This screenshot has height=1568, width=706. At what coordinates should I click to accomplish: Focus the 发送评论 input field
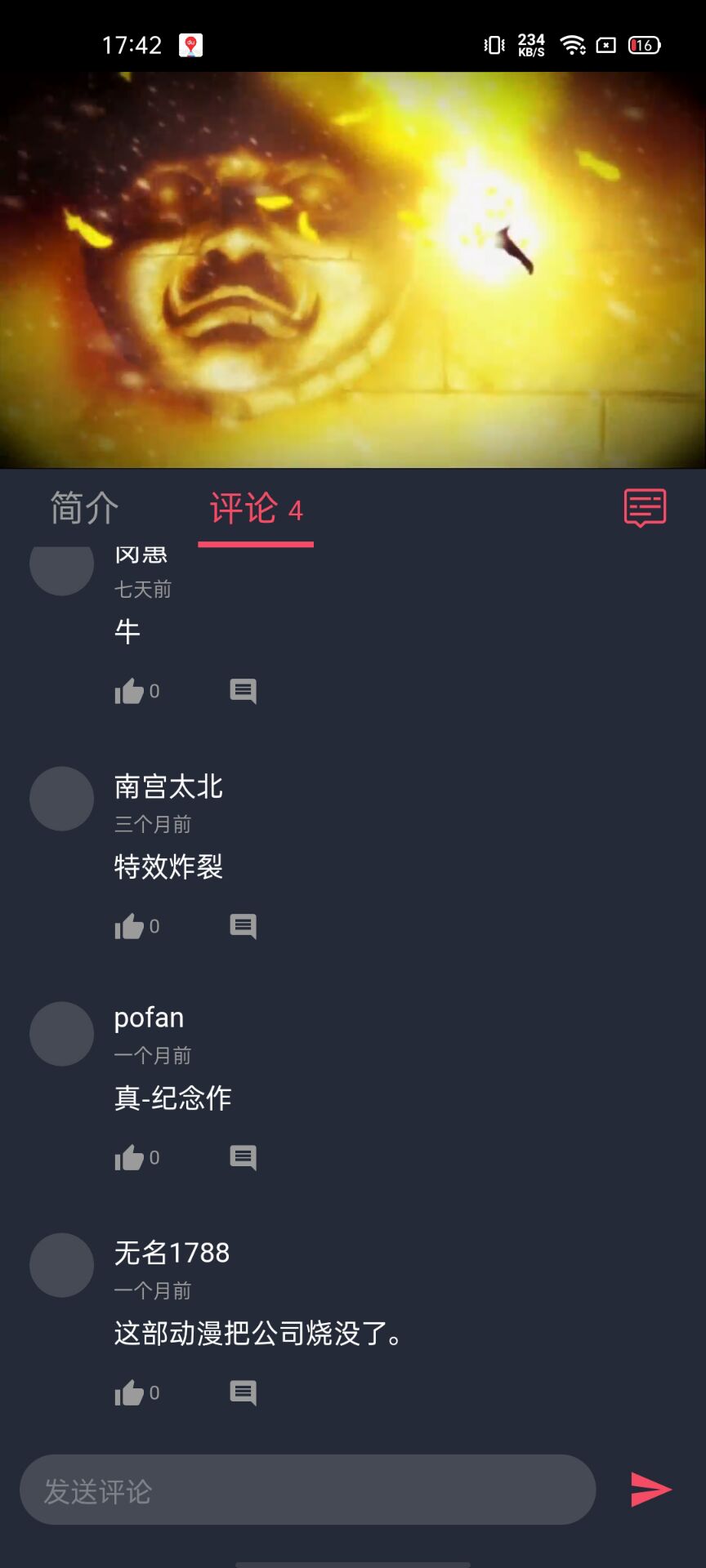tap(307, 1490)
